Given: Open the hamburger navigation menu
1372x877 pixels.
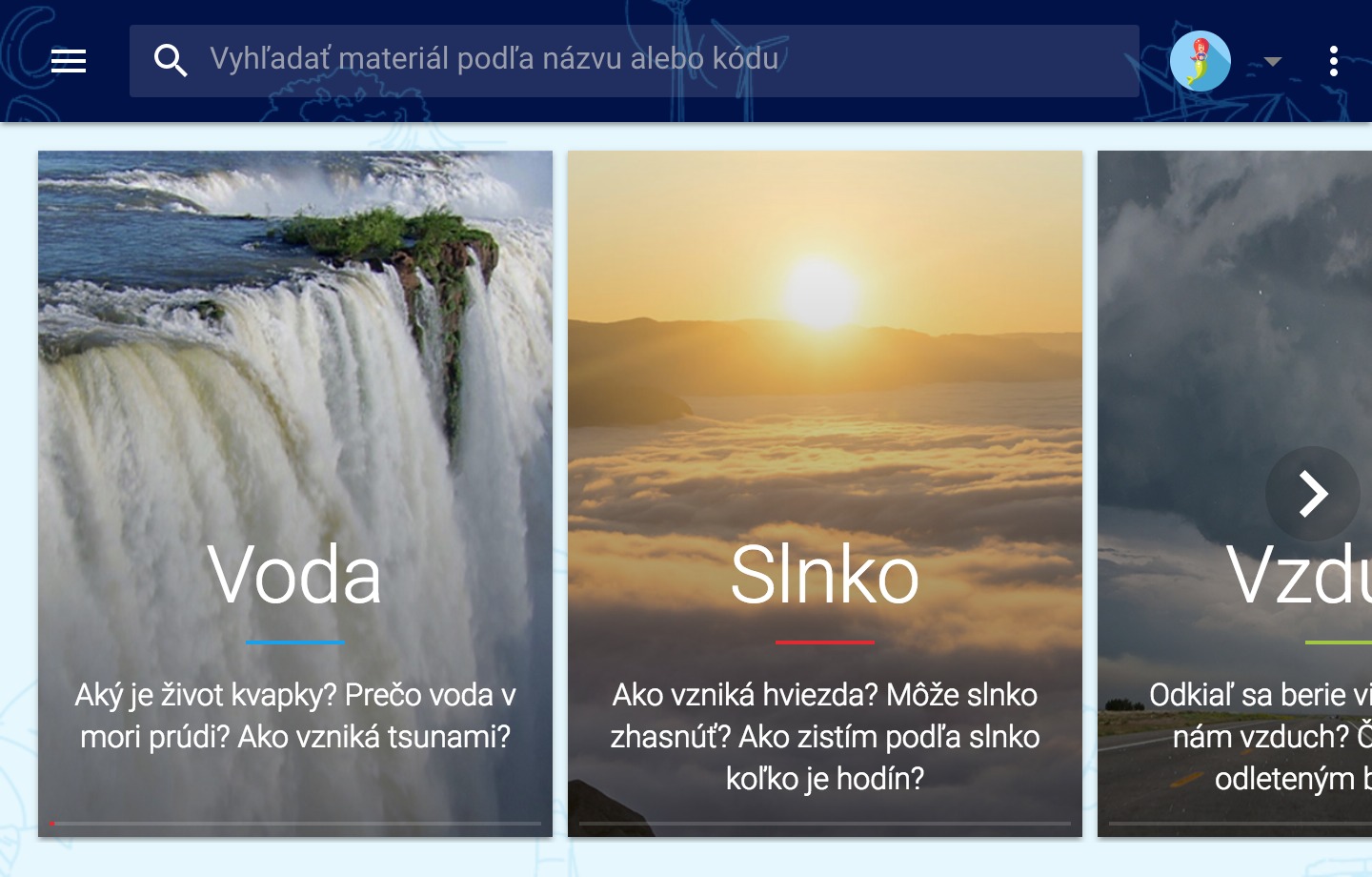Looking at the screenshot, I should (69, 61).
